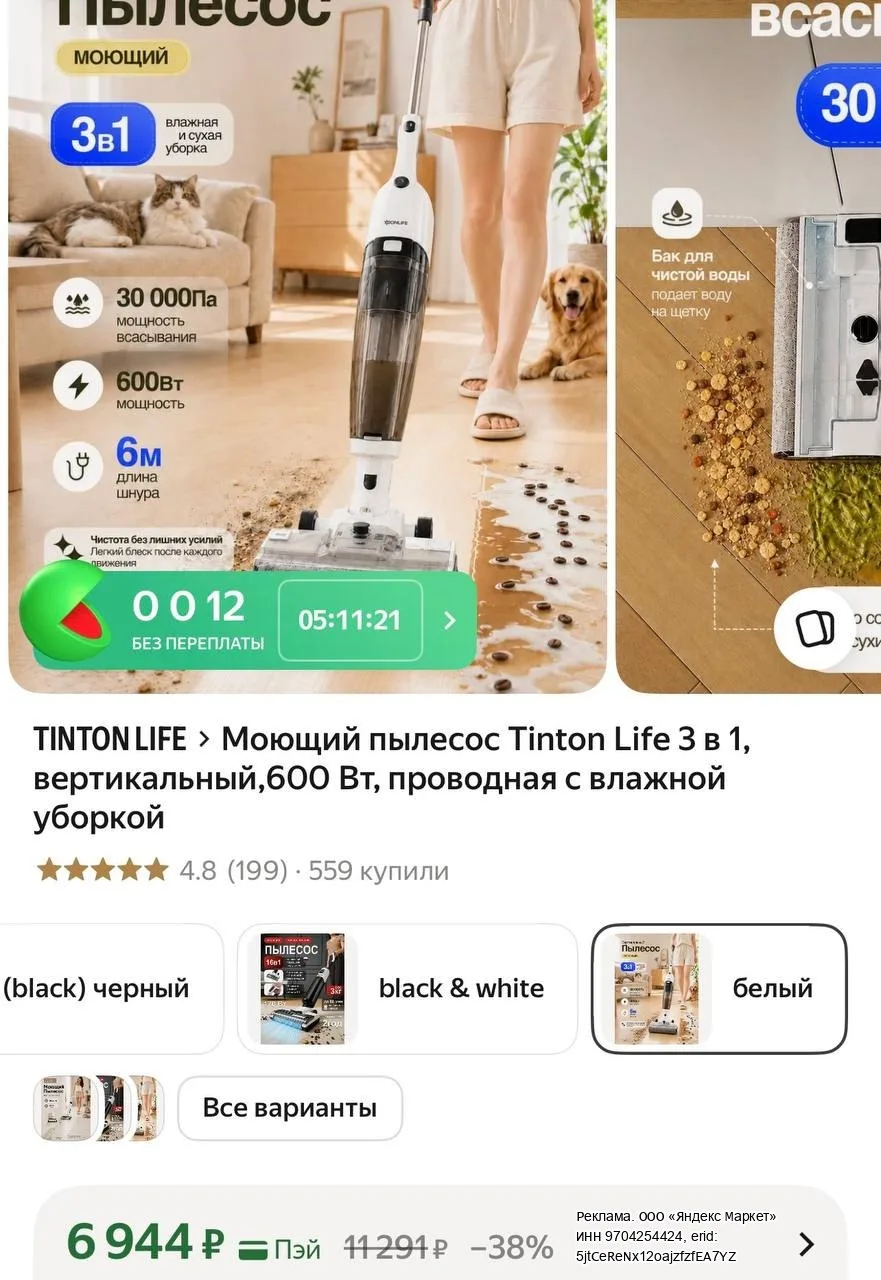
Task: Choose the black & white variant
Action: coord(407,988)
